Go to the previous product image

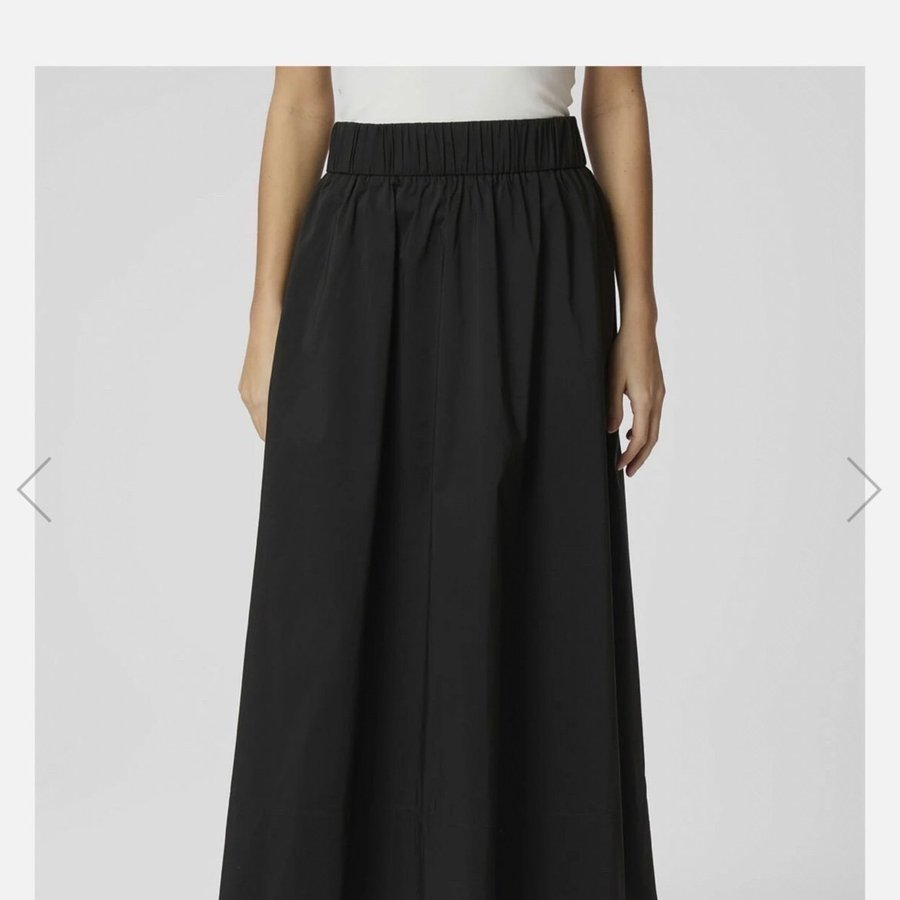coord(34,489)
